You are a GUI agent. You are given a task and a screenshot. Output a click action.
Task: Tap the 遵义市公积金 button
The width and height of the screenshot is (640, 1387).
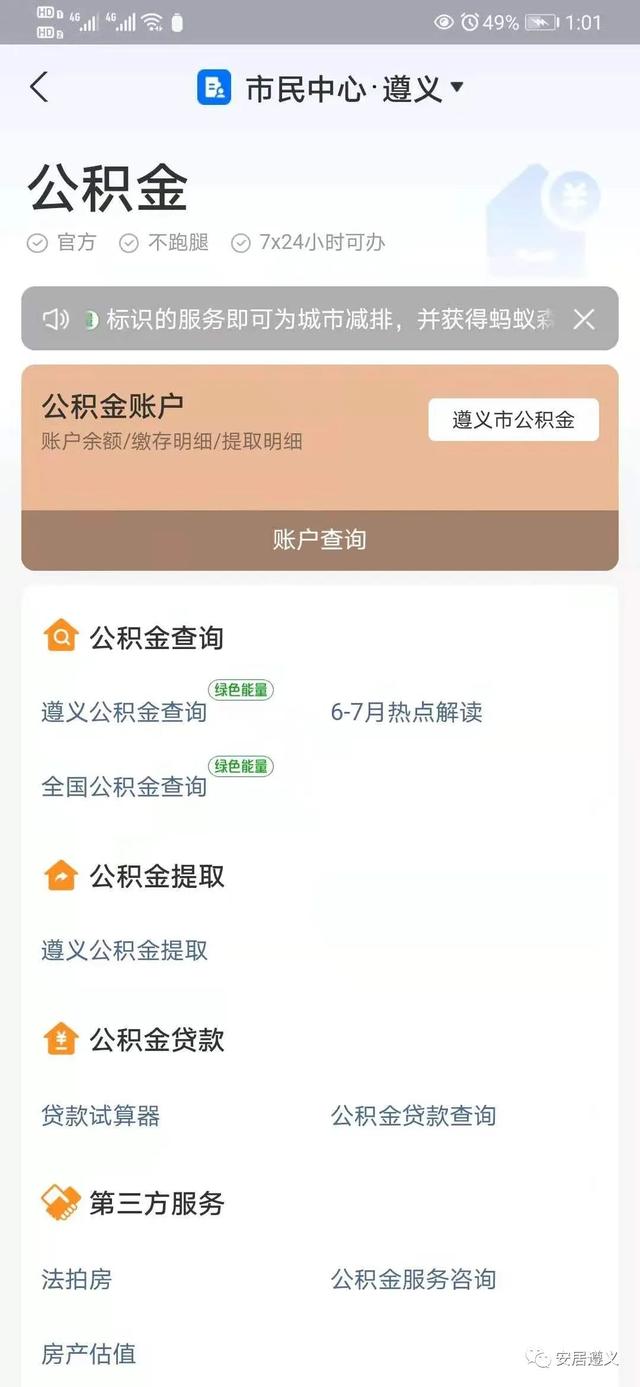(514, 420)
